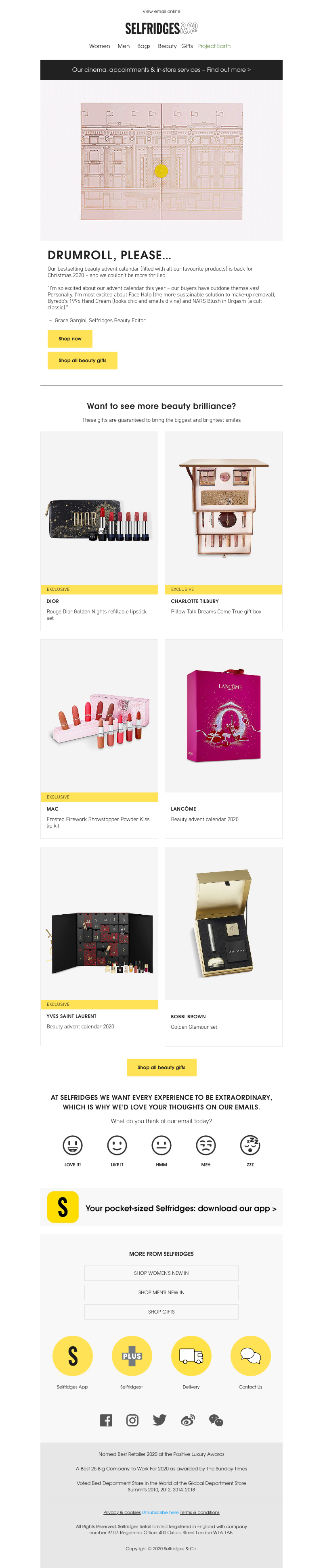This screenshot has width=323, height=1568.
Task: Select Shop Women's New In
Action: tap(161, 1273)
